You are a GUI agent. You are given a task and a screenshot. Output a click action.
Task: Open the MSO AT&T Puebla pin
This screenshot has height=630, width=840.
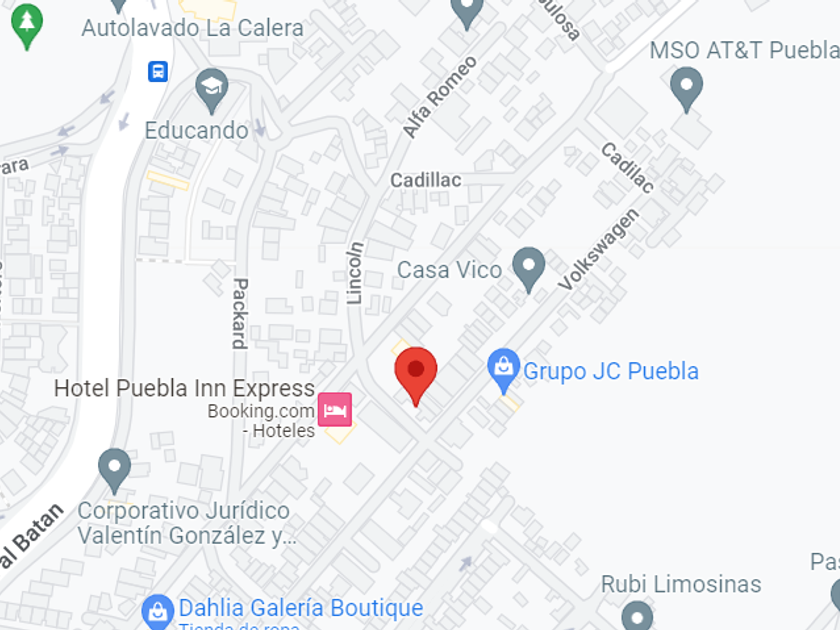686,89
